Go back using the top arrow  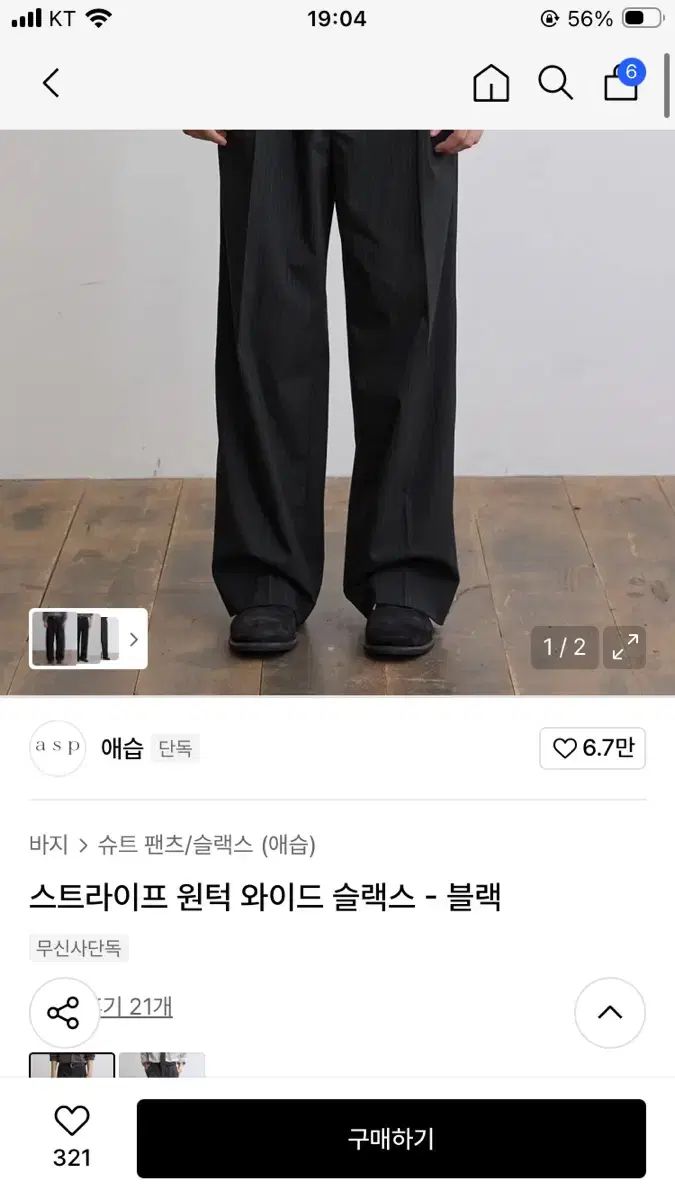(51, 83)
